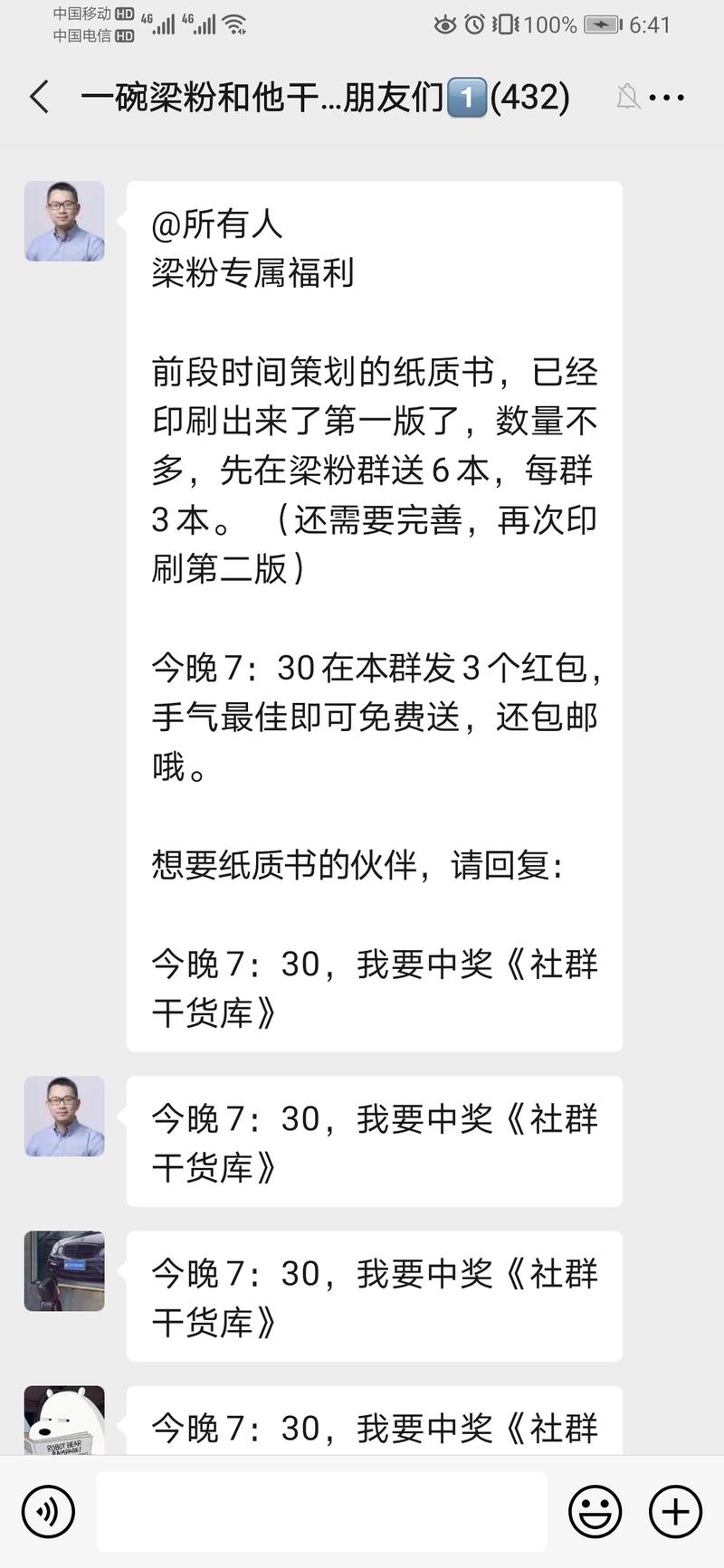Tap the car avatar next to a message
Screen dimensions: 724x1568
(63, 1271)
